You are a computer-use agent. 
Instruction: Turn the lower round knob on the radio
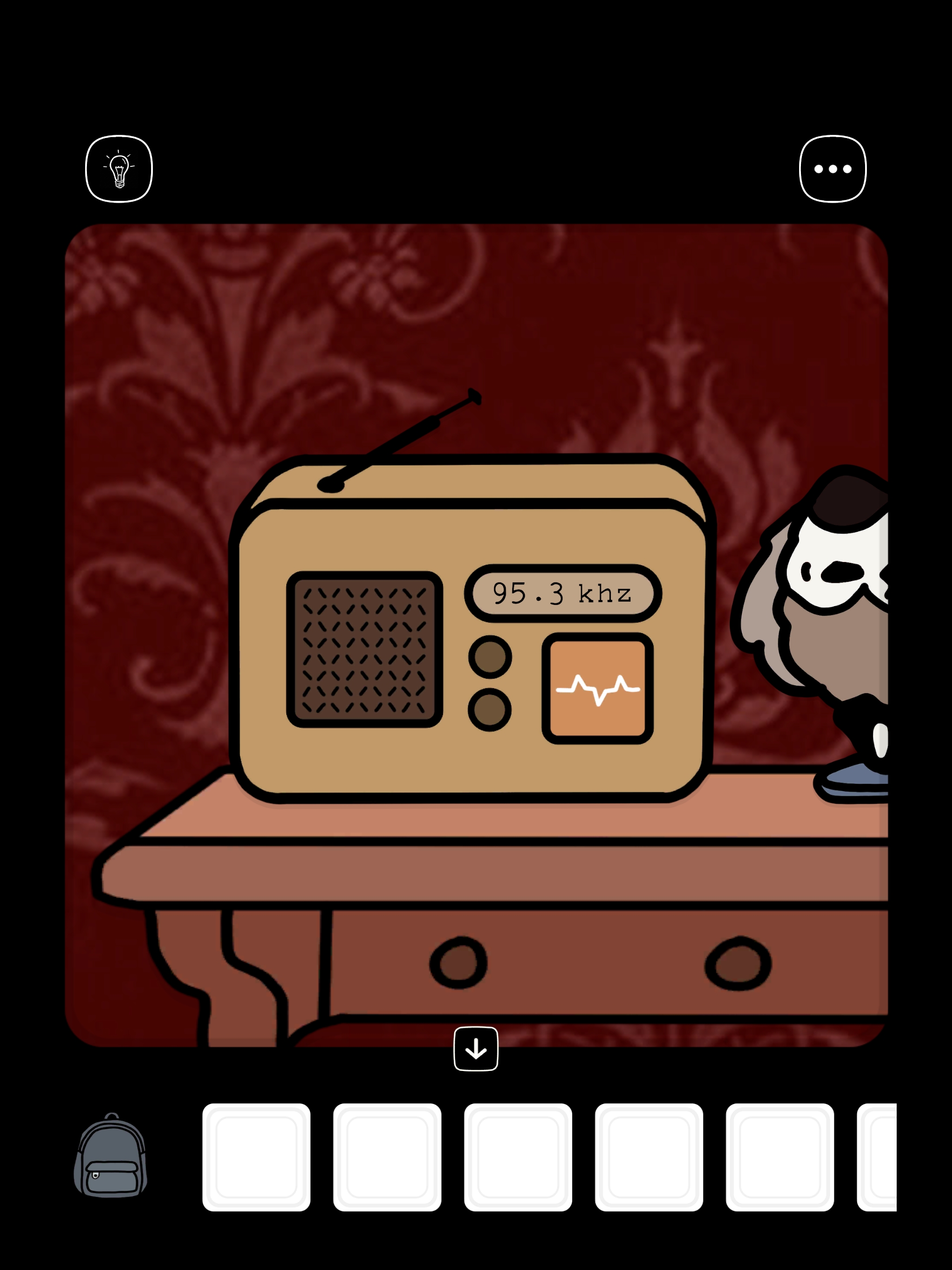coord(490,710)
